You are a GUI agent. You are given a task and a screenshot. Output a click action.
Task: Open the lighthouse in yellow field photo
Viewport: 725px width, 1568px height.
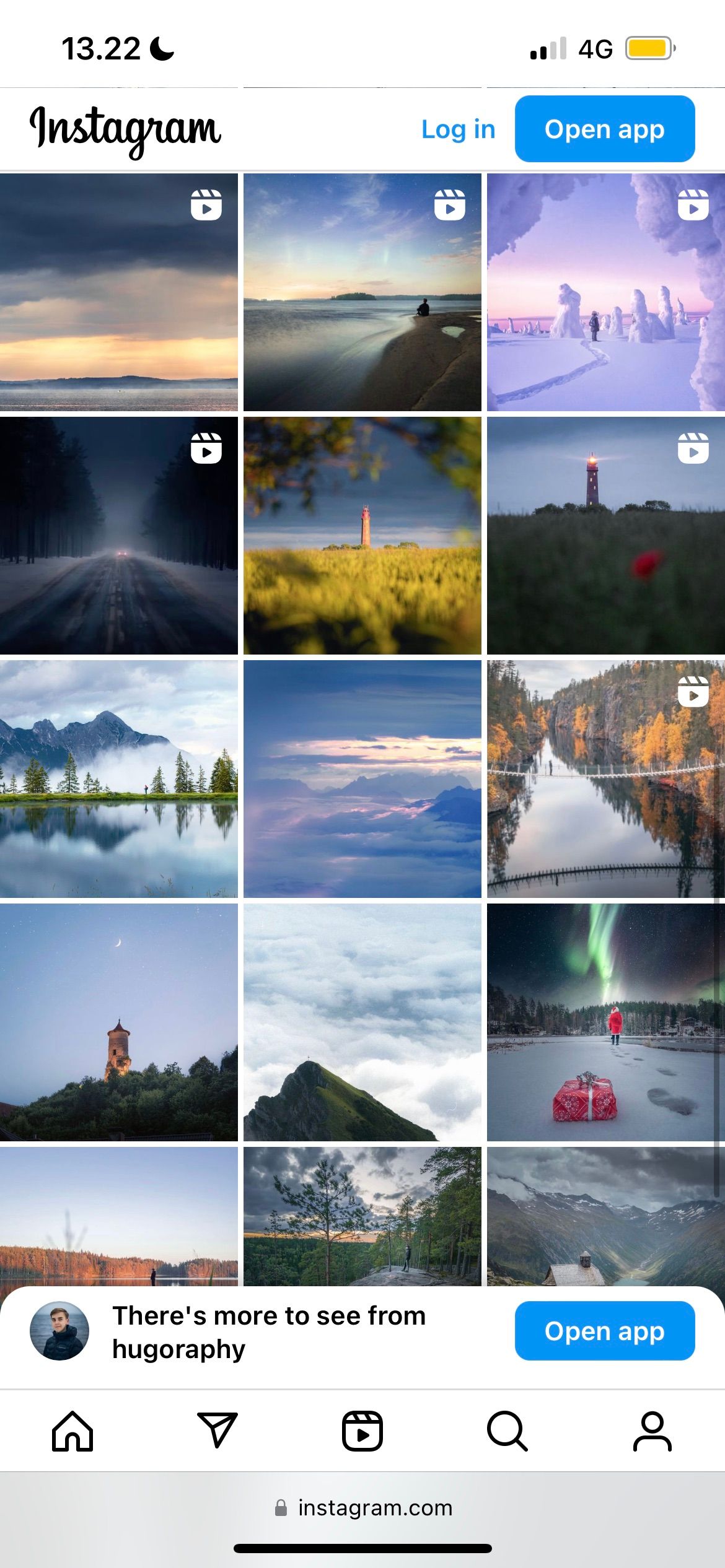[x=362, y=535]
